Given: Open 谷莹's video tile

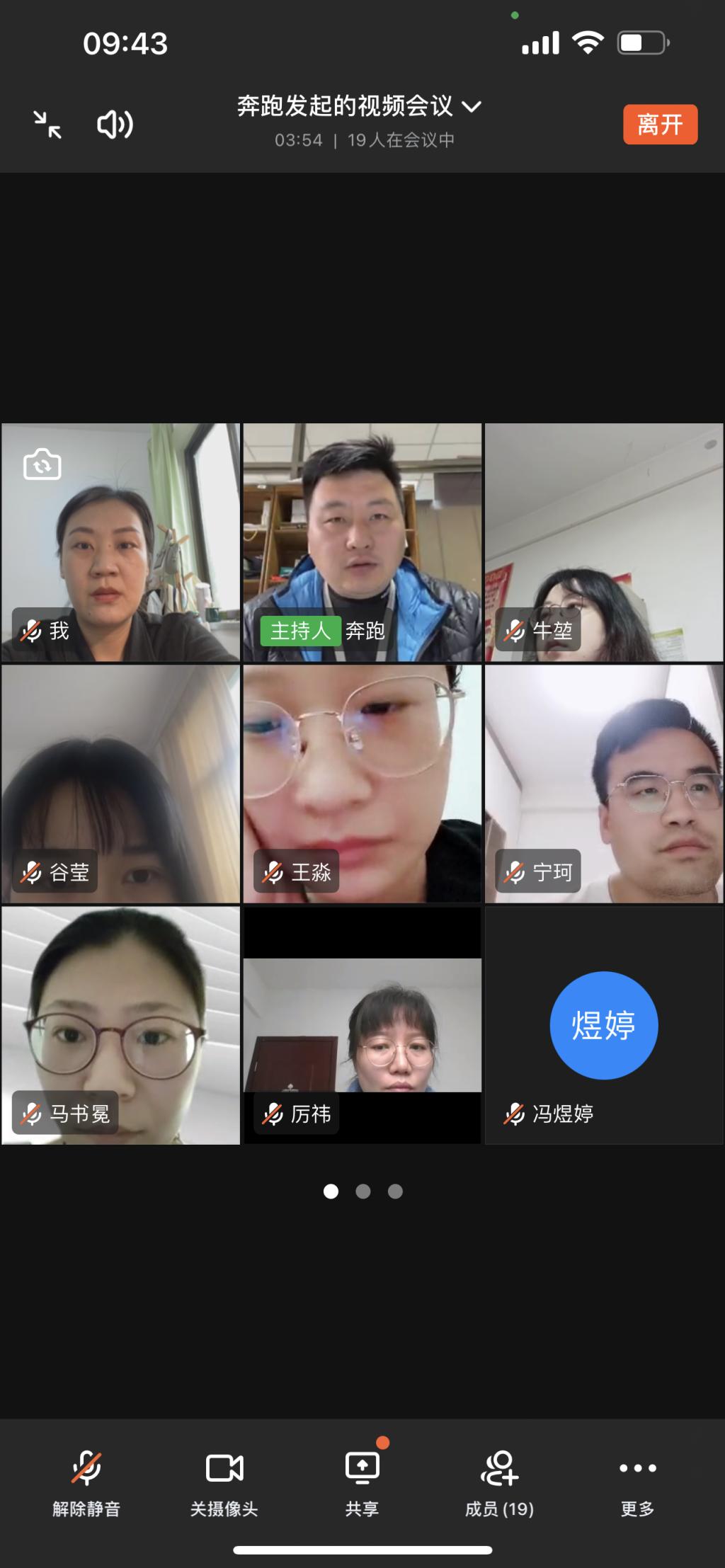Looking at the screenshot, I should [x=120, y=784].
